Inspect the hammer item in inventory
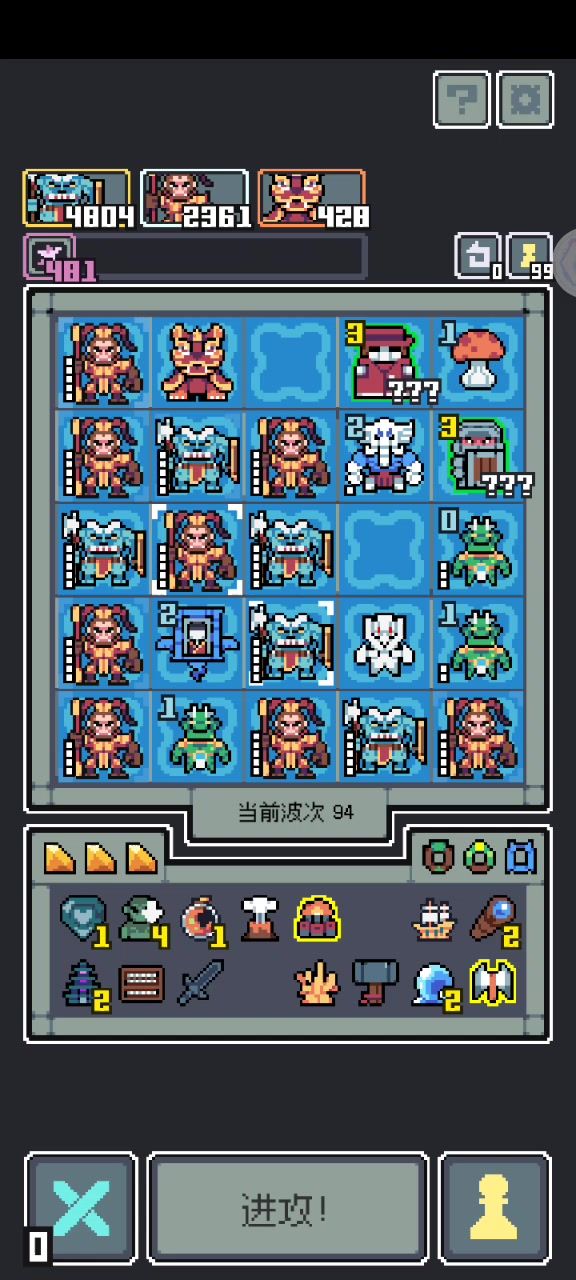 (375, 982)
